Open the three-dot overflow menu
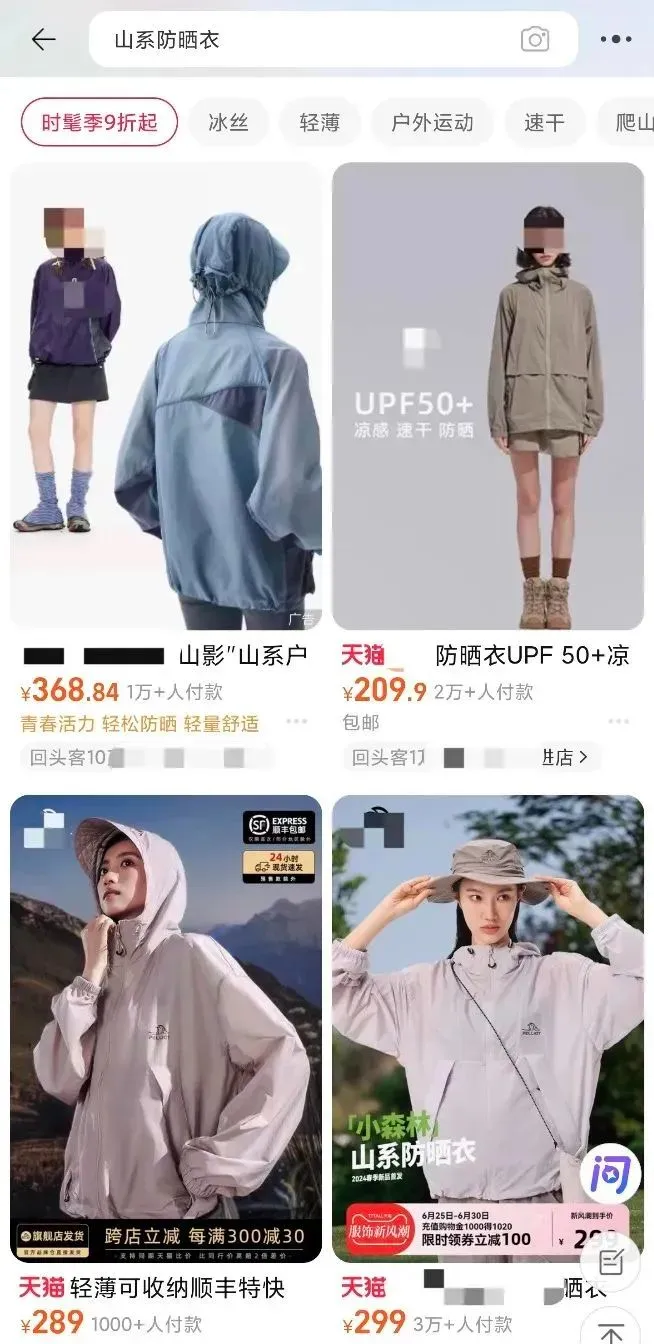 pyautogui.click(x=616, y=39)
